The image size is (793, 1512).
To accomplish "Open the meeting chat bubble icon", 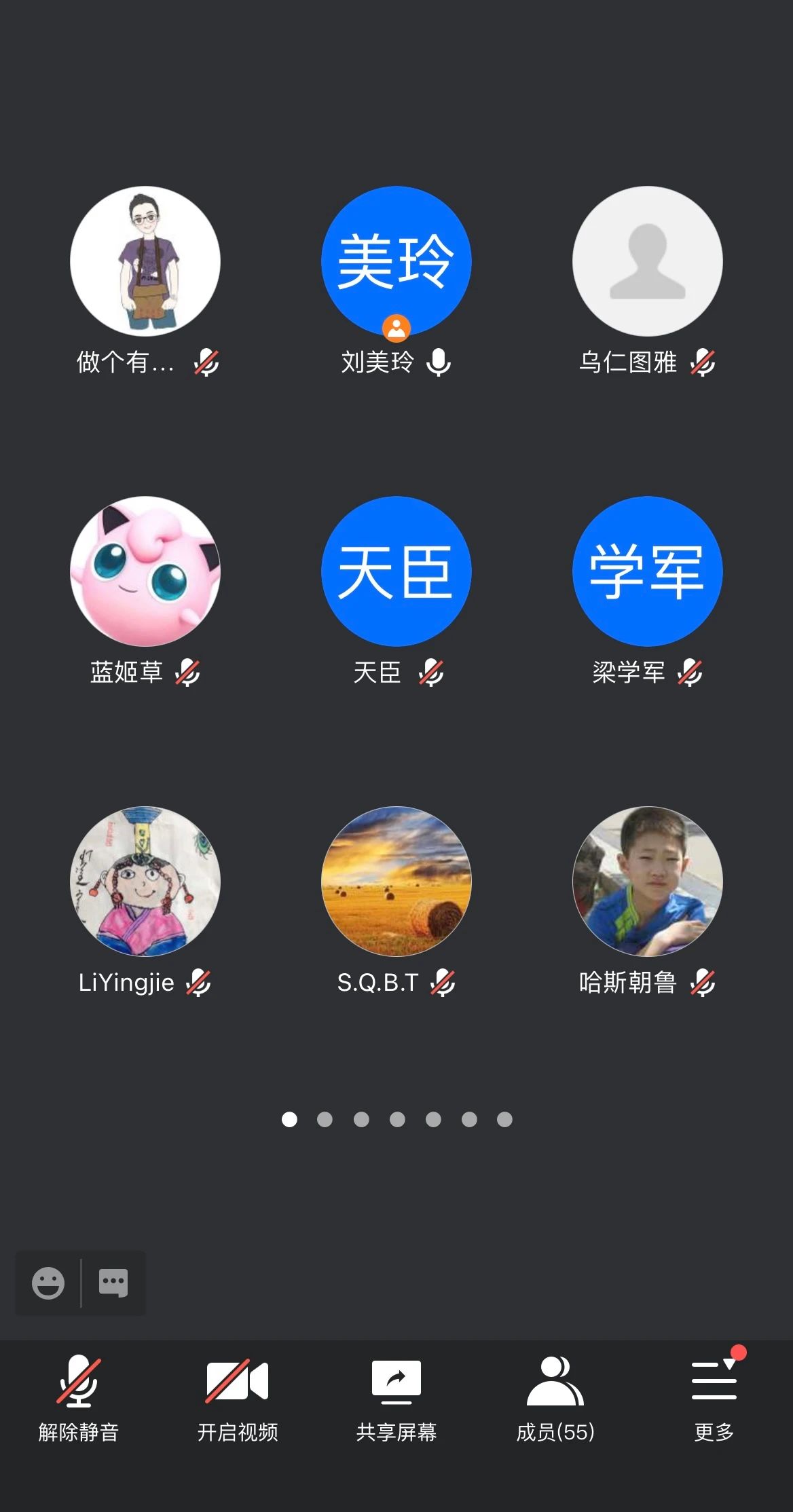I will (113, 1283).
